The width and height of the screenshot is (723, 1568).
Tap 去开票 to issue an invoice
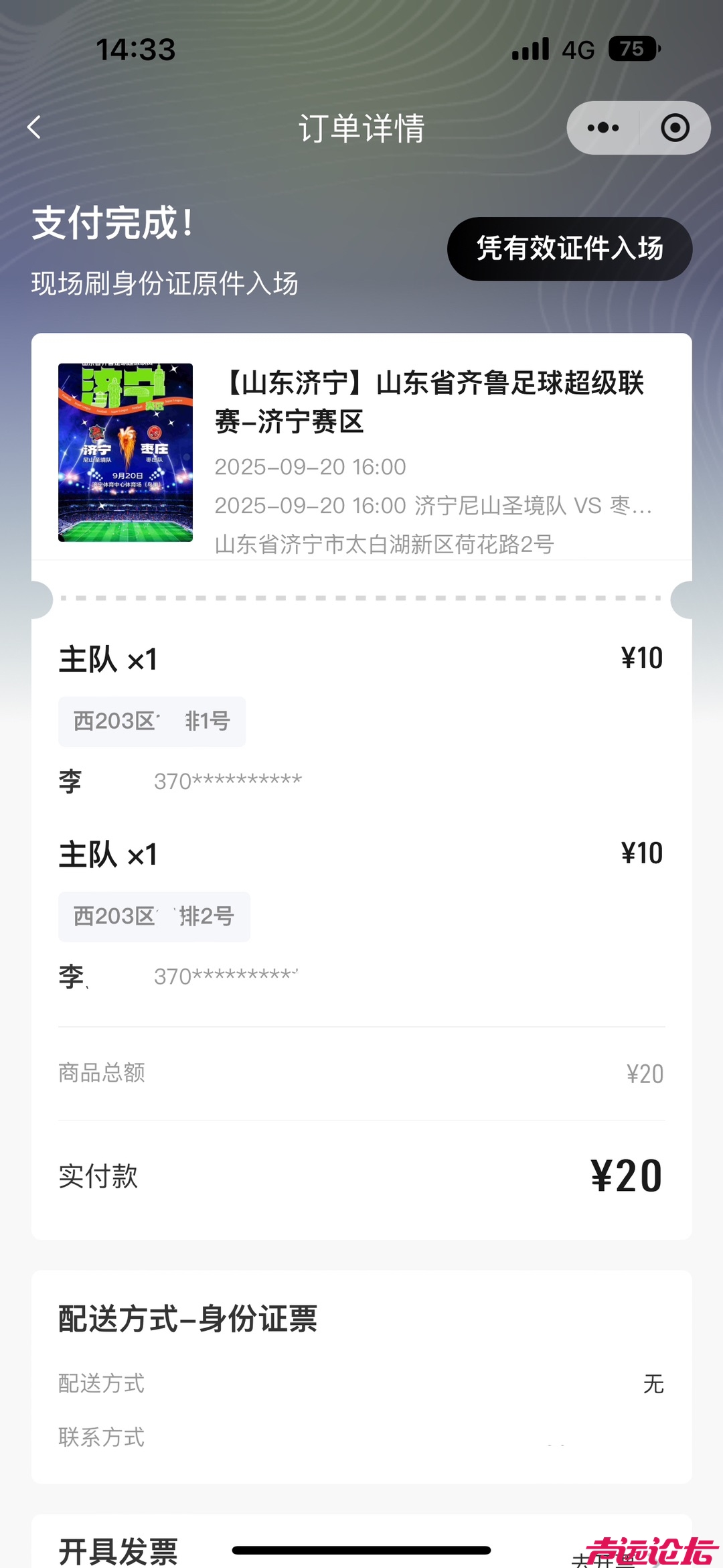click(602, 1558)
